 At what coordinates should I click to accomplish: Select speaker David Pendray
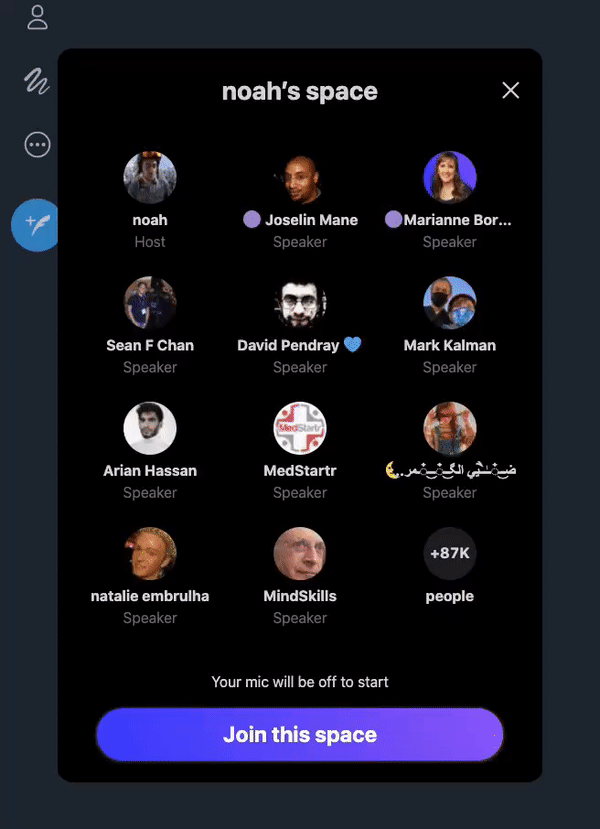[x=300, y=303]
